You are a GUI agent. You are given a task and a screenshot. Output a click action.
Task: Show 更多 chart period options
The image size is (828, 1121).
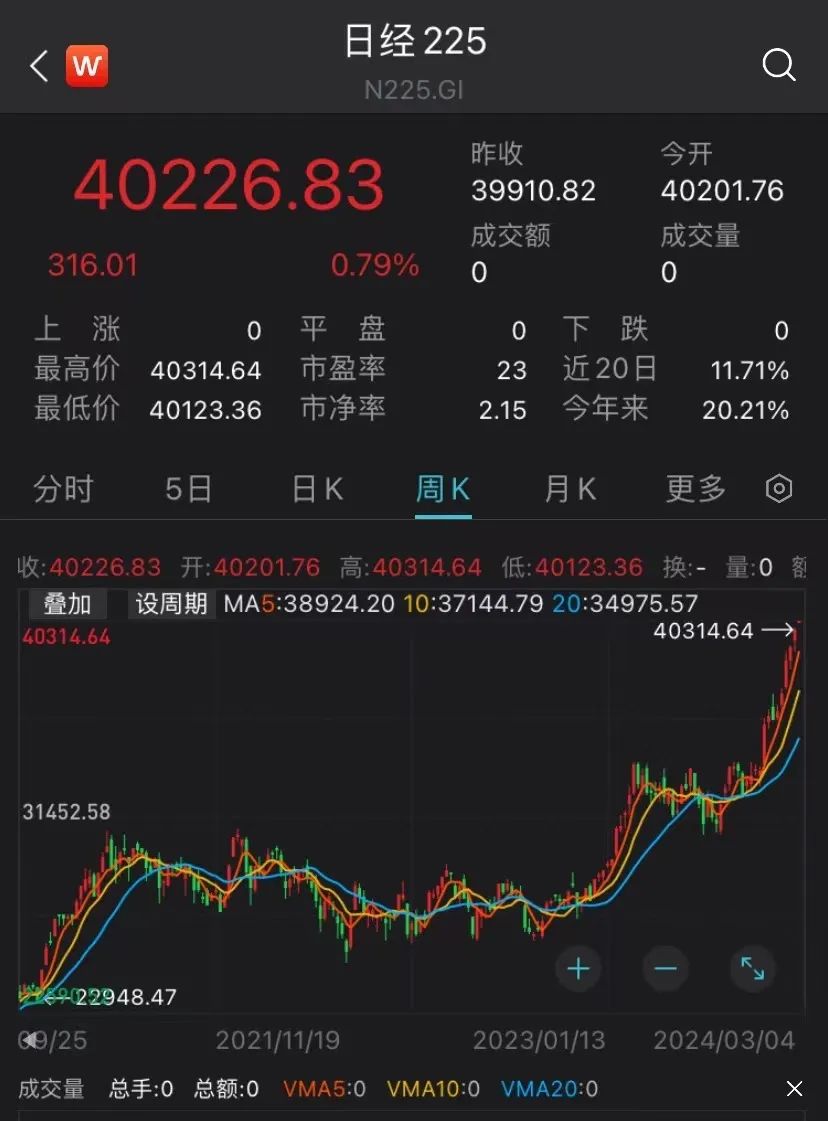coord(696,489)
